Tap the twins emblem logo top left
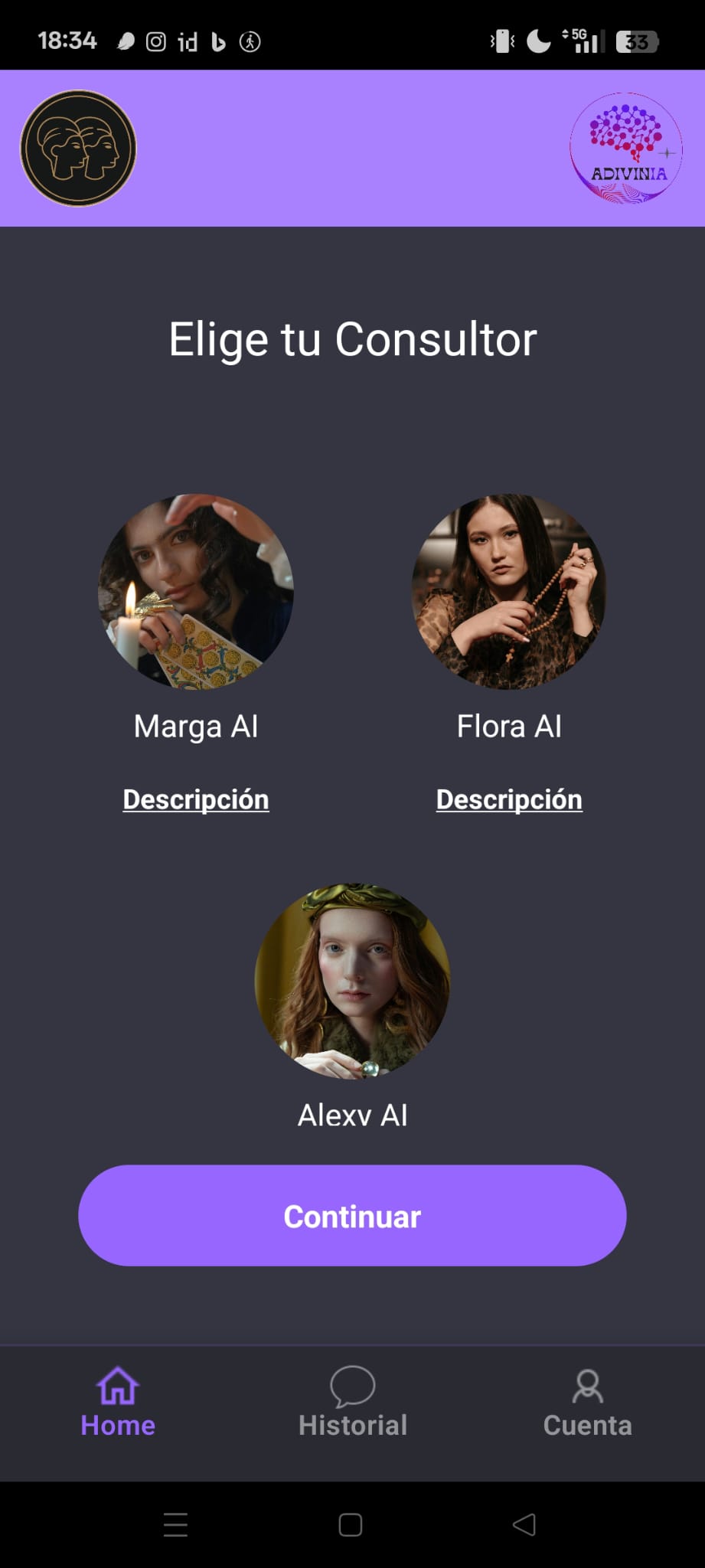The width and height of the screenshot is (705, 1568). [x=79, y=148]
